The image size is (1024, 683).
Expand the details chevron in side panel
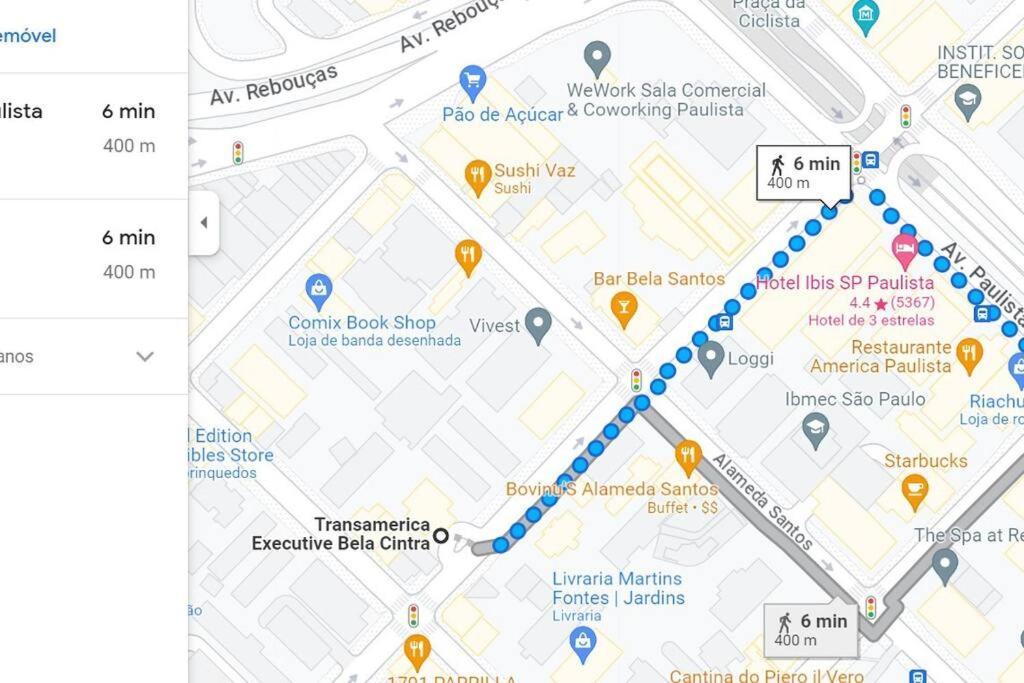[145, 356]
